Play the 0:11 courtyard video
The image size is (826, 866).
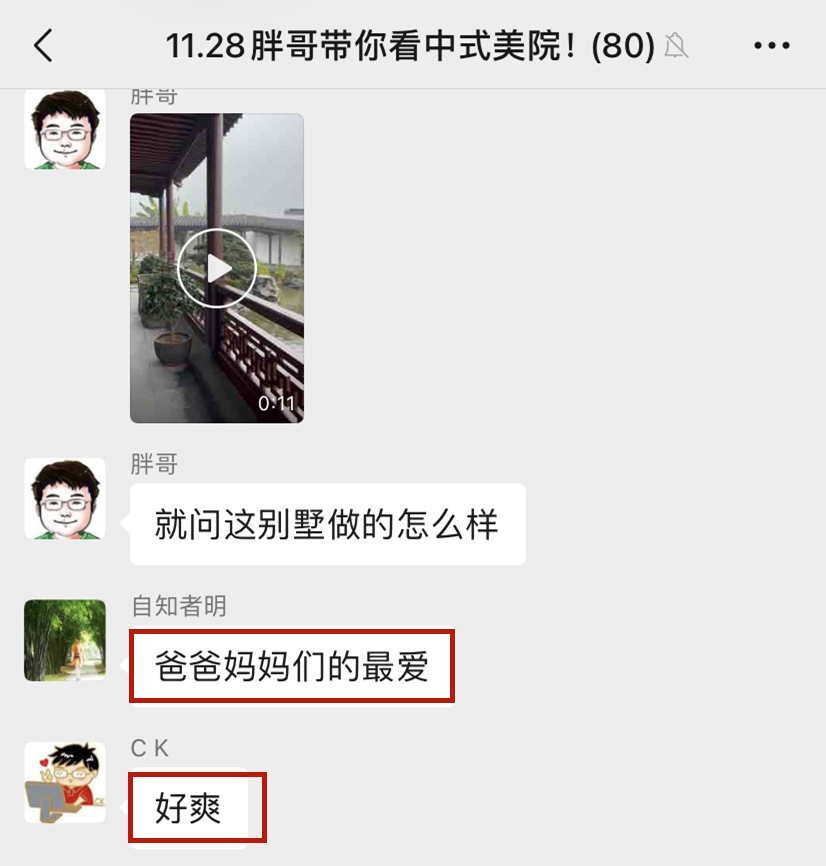click(217, 268)
